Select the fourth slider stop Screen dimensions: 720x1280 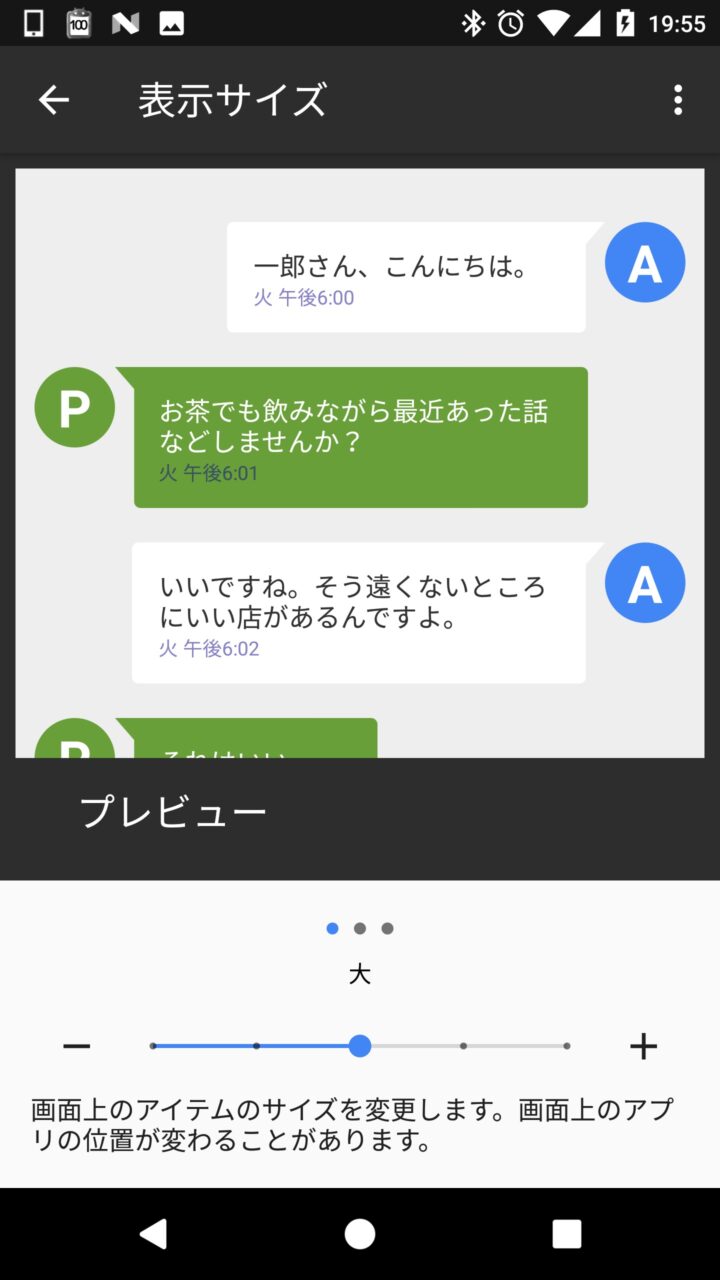[x=463, y=1046]
